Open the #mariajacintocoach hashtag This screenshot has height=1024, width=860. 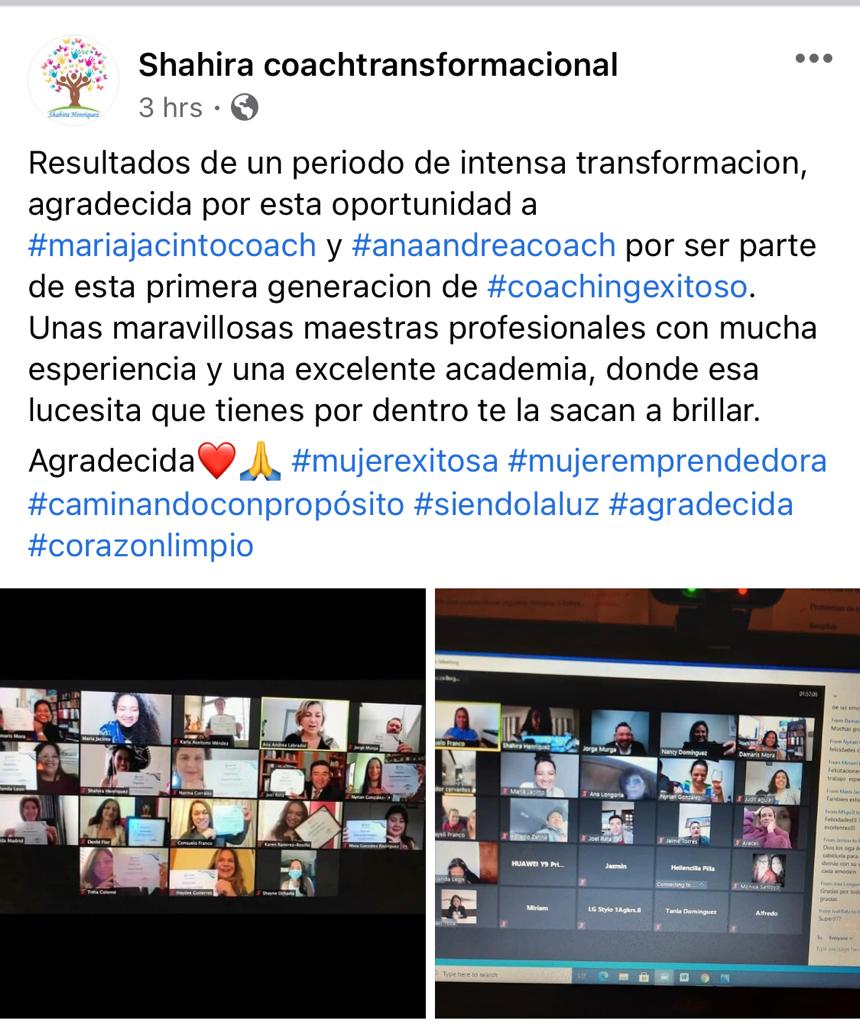point(172,245)
